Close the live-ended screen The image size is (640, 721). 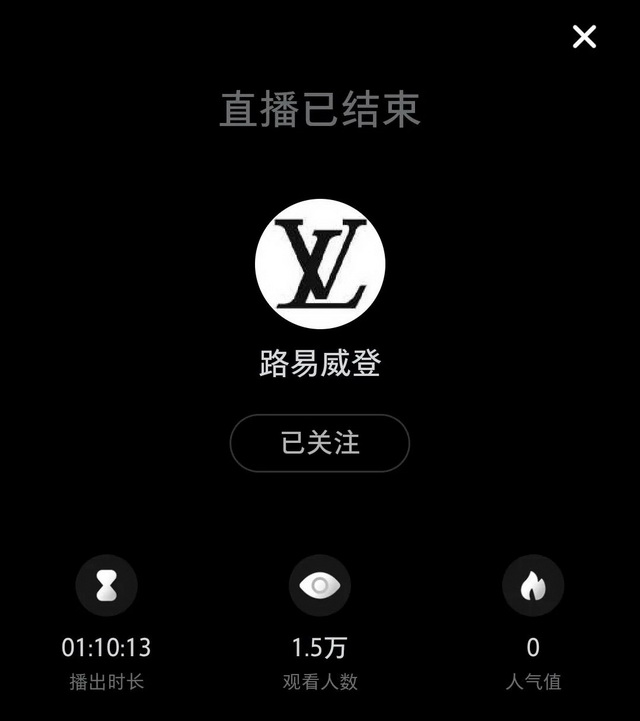(584, 37)
